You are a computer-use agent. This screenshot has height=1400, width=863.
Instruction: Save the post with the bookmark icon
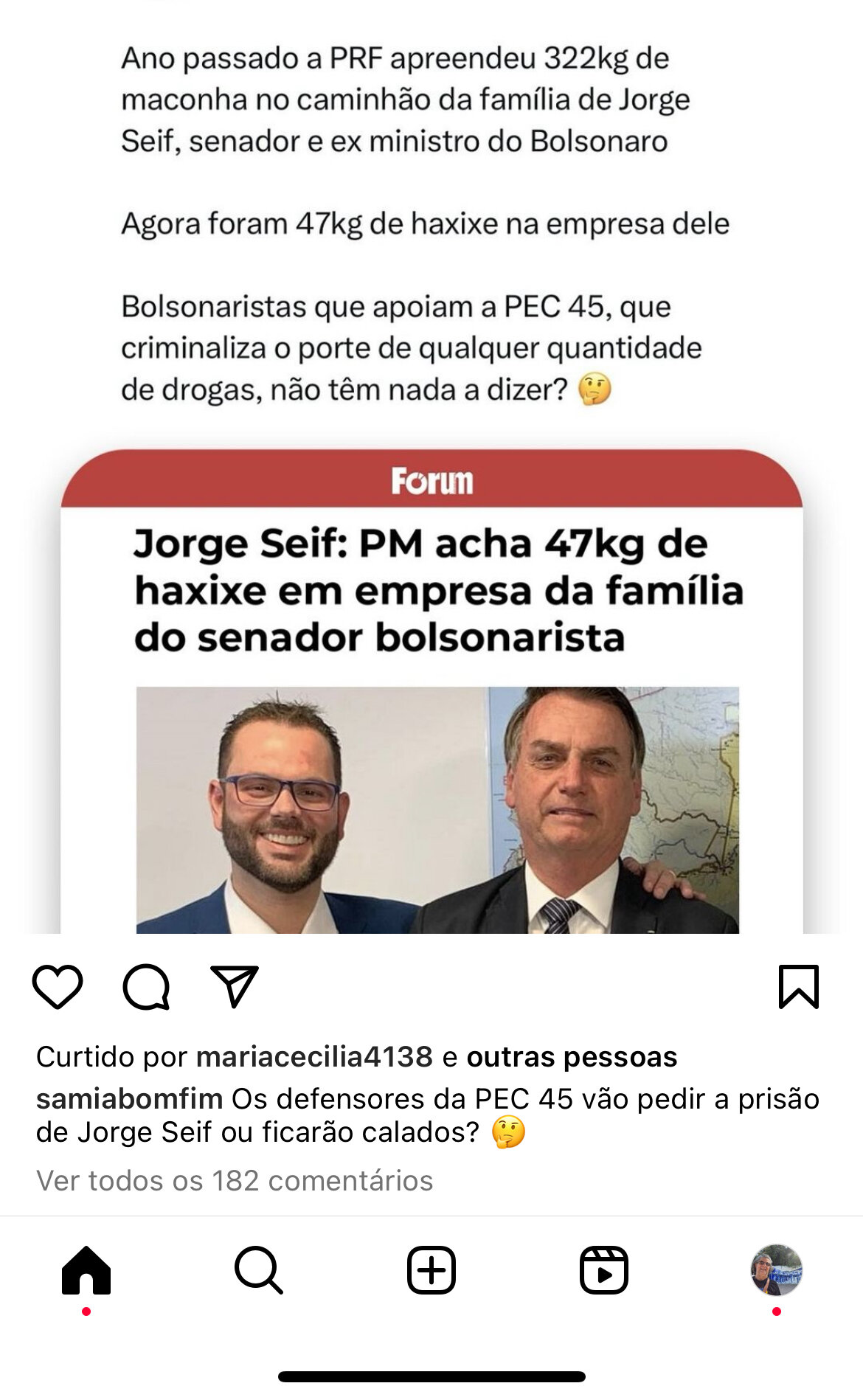pos(799,986)
